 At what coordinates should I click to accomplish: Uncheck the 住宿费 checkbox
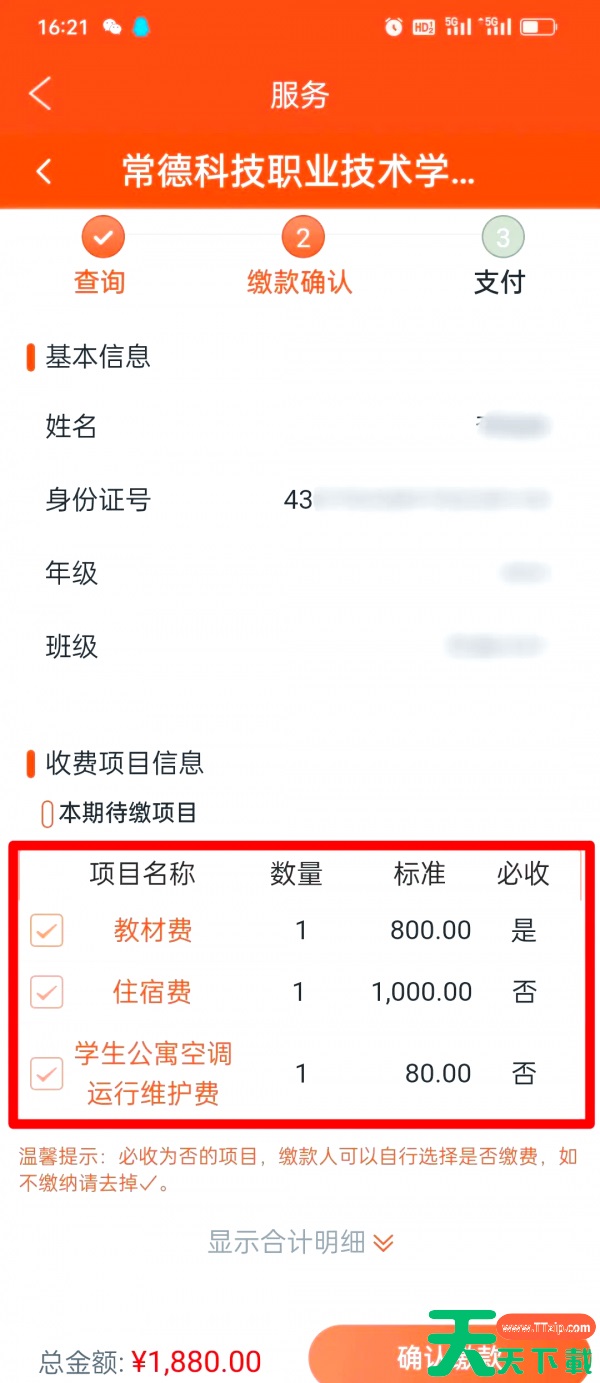click(47, 992)
